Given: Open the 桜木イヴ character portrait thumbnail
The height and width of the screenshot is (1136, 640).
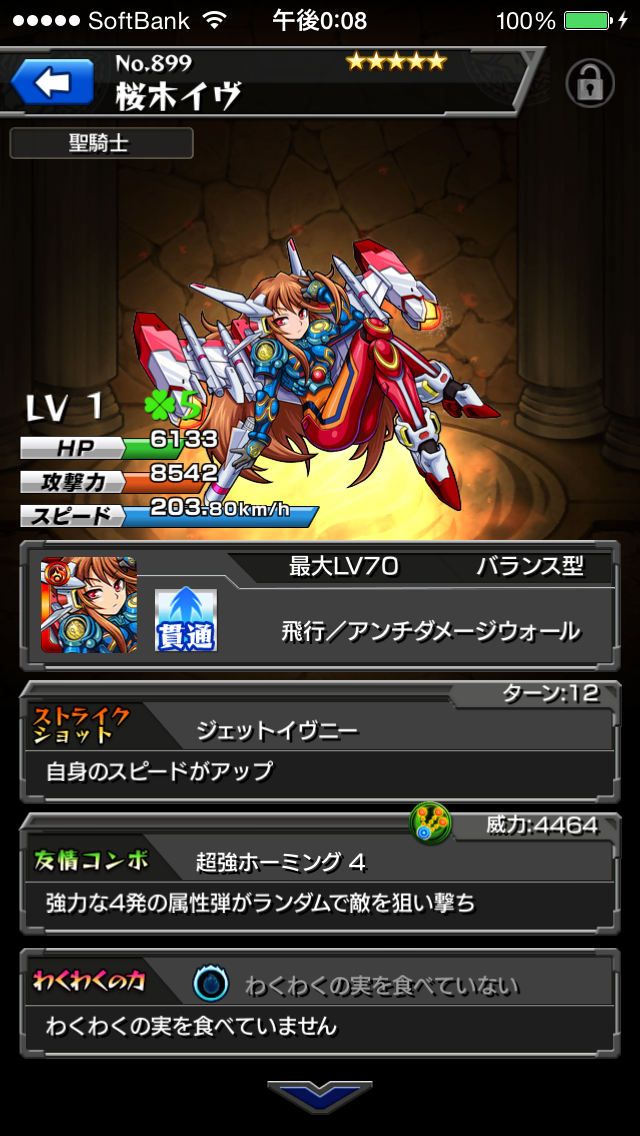Looking at the screenshot, I should (x=89, y=606).
